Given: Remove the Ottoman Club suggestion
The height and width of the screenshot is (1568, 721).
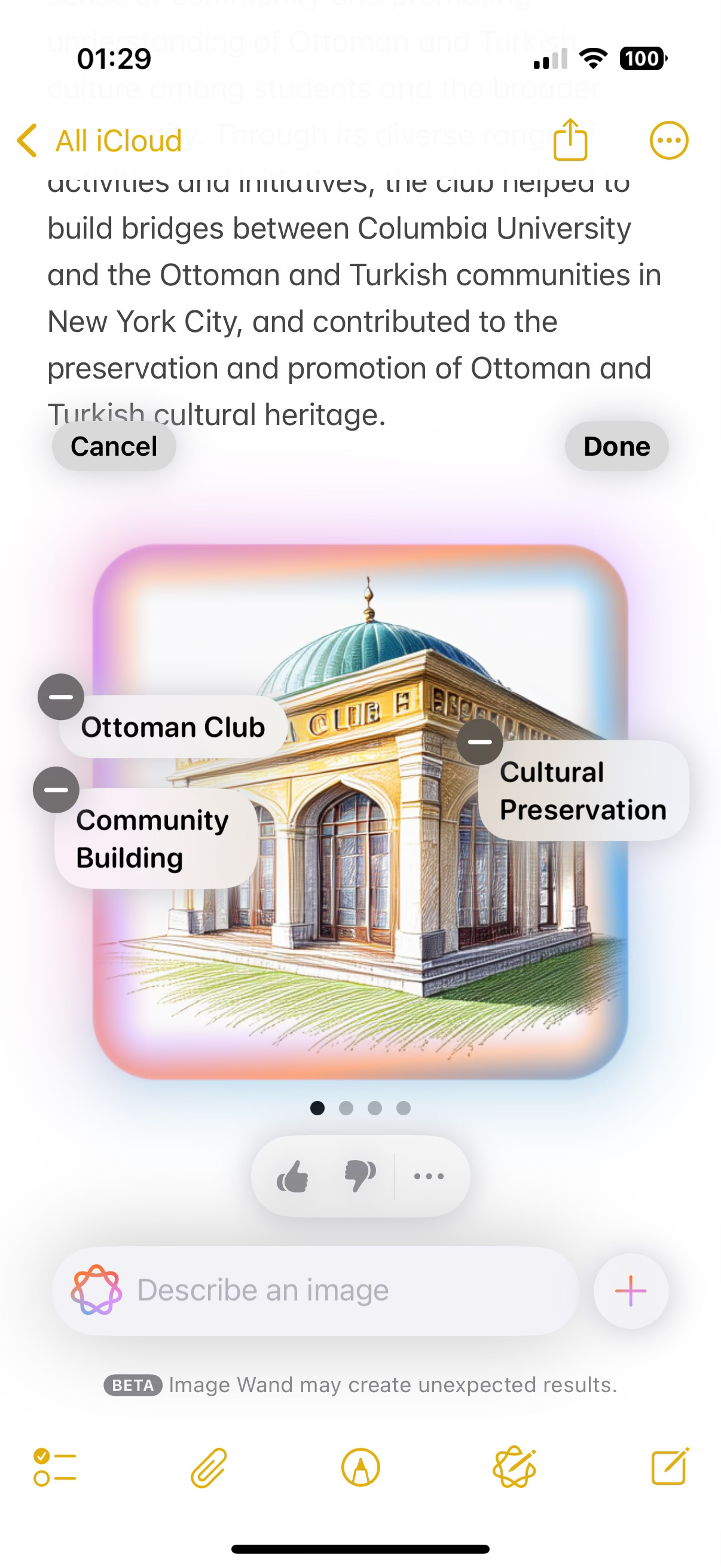Looking at the screenshot, I should (61, 697).
